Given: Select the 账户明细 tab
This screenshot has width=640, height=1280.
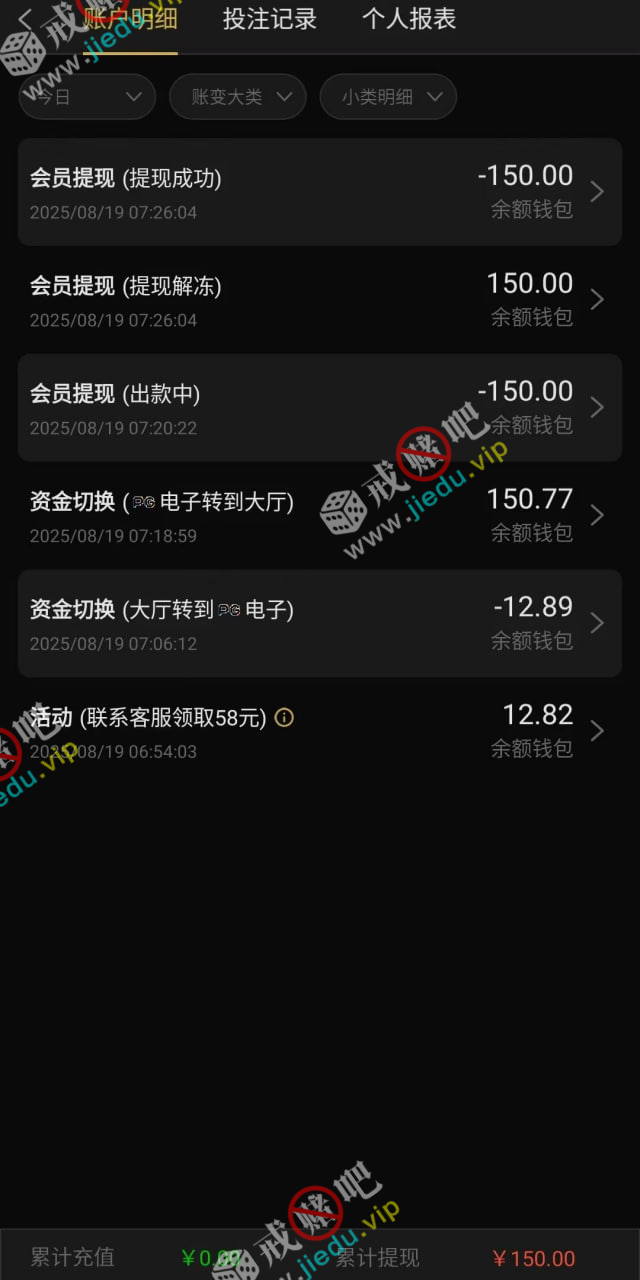Looking at the screenshot, I should pos(128,19).
